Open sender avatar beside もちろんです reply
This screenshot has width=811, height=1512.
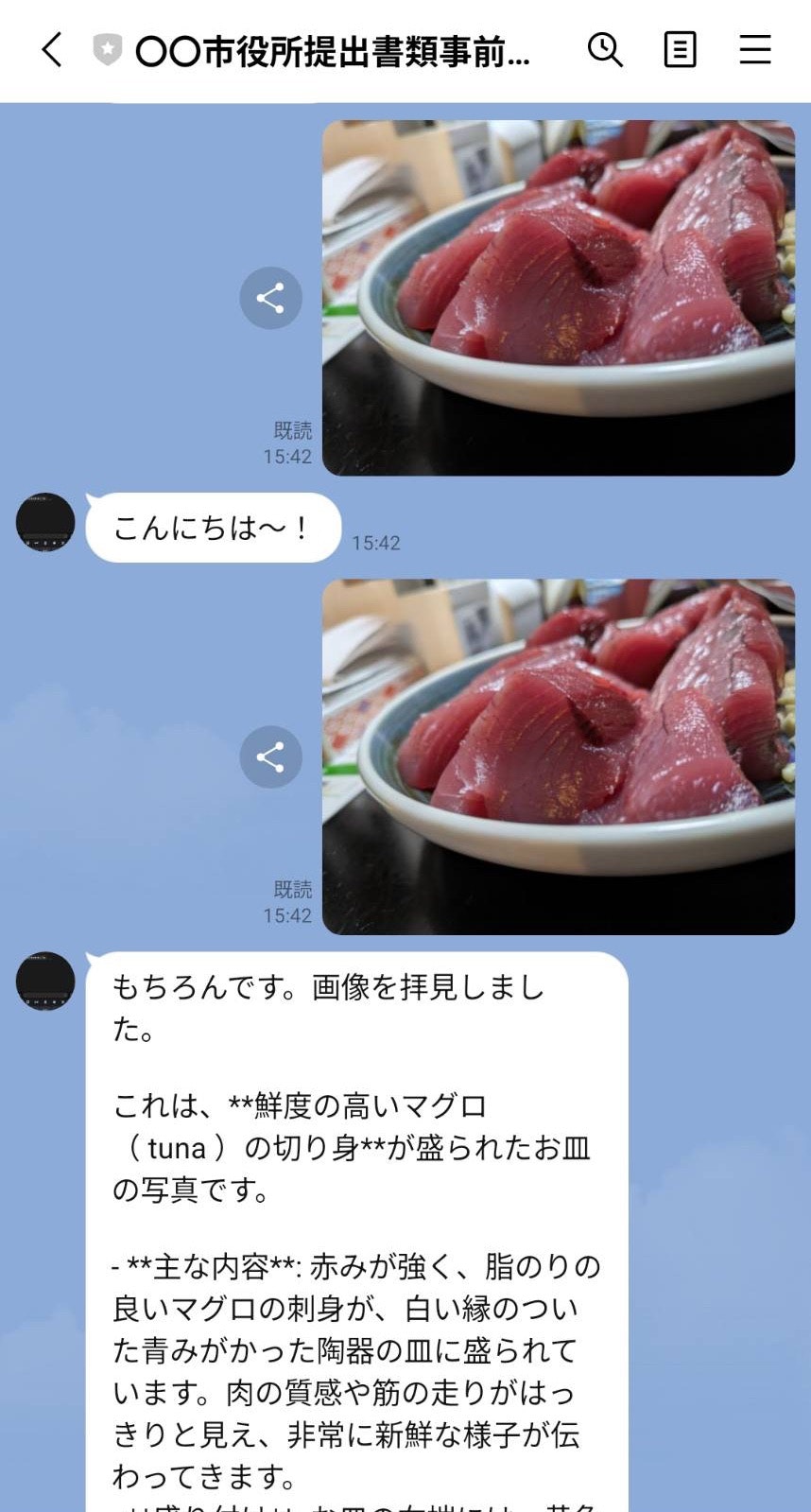click(x=45, y=981)
